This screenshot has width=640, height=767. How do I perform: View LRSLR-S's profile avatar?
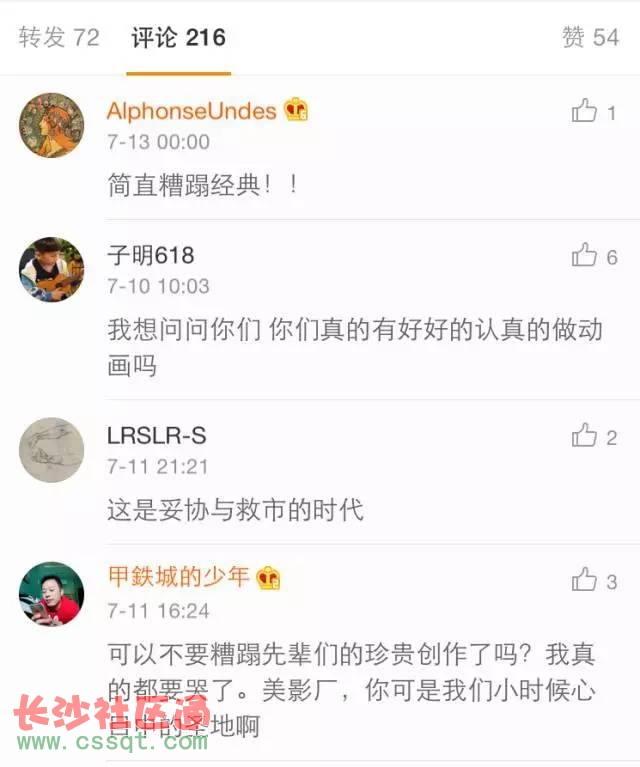[52, 449]
